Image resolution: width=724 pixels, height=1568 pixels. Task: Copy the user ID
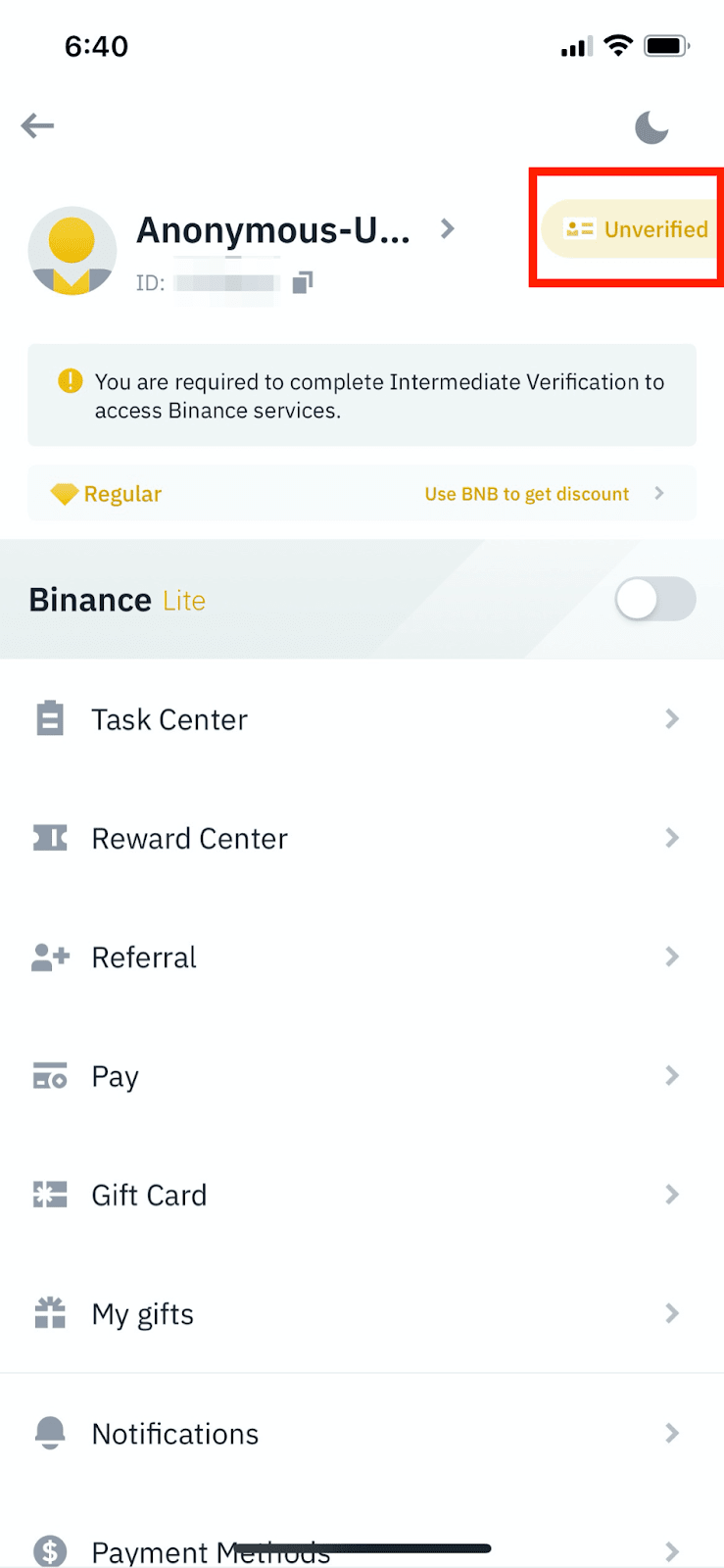(x=303, y=283)
